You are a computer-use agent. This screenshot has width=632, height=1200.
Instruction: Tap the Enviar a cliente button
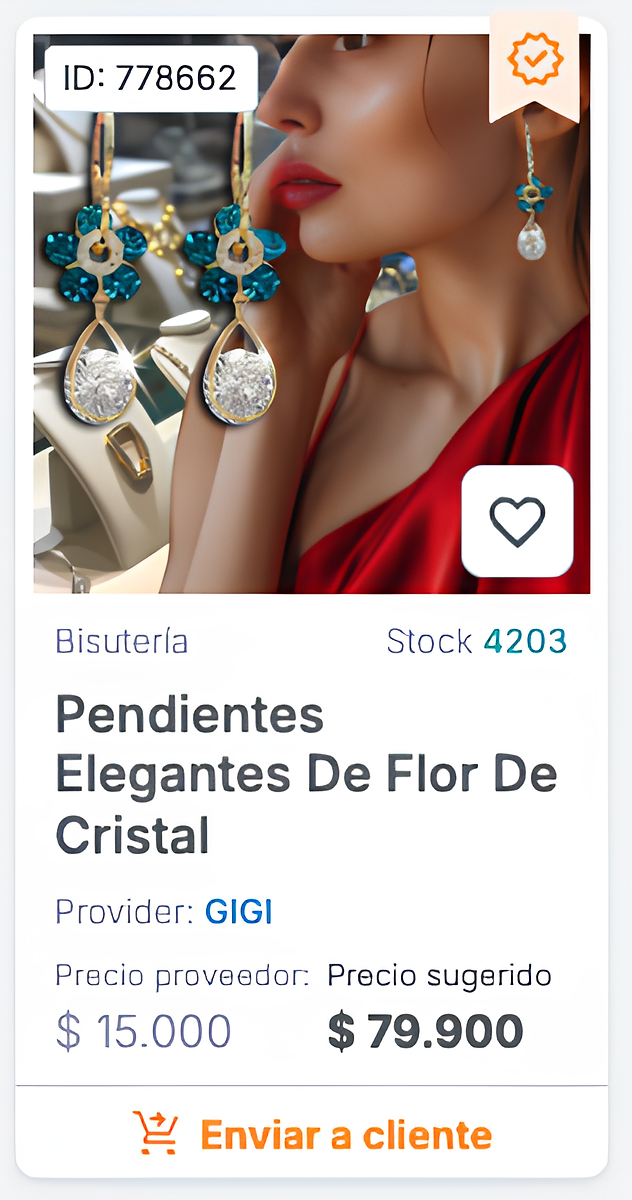[313, 1134]
